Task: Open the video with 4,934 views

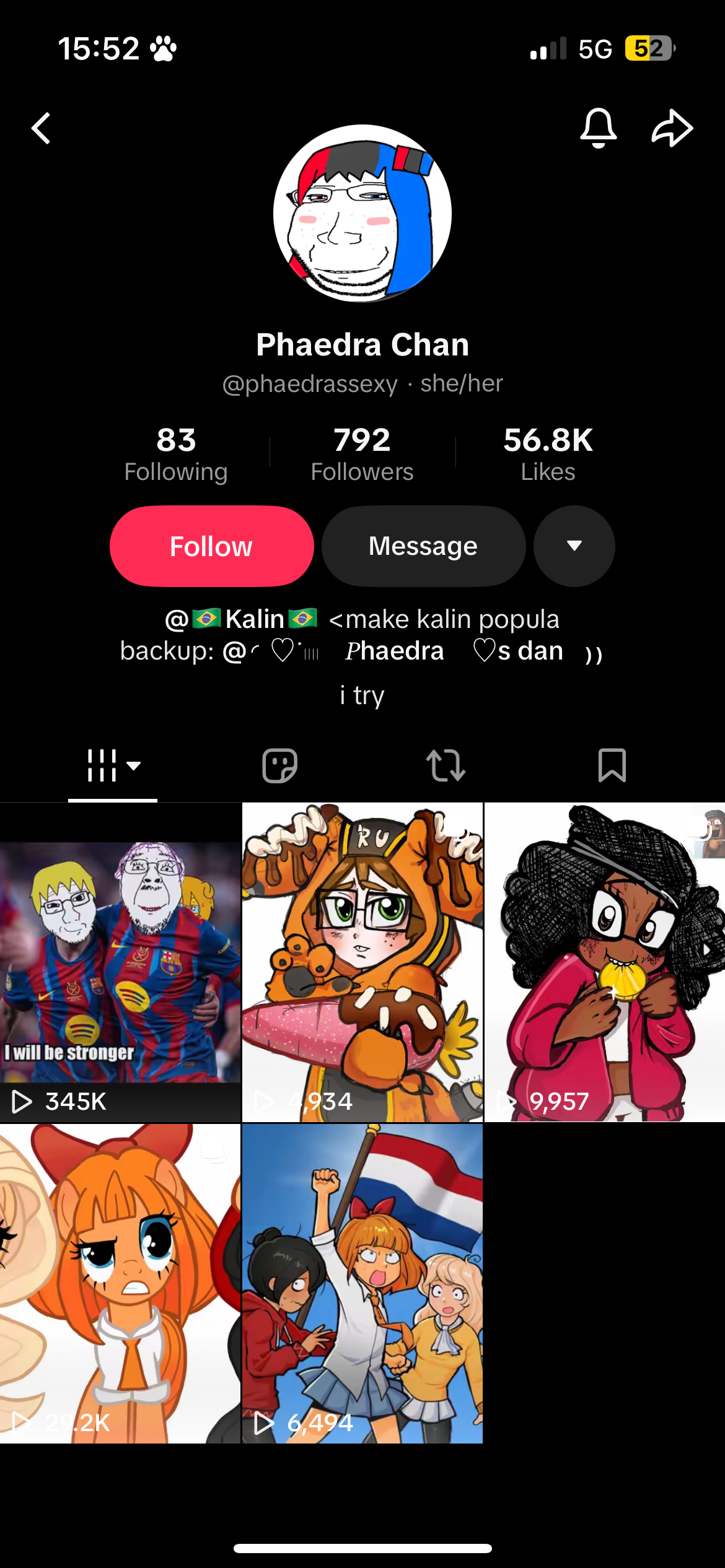Action: [362, 962]
